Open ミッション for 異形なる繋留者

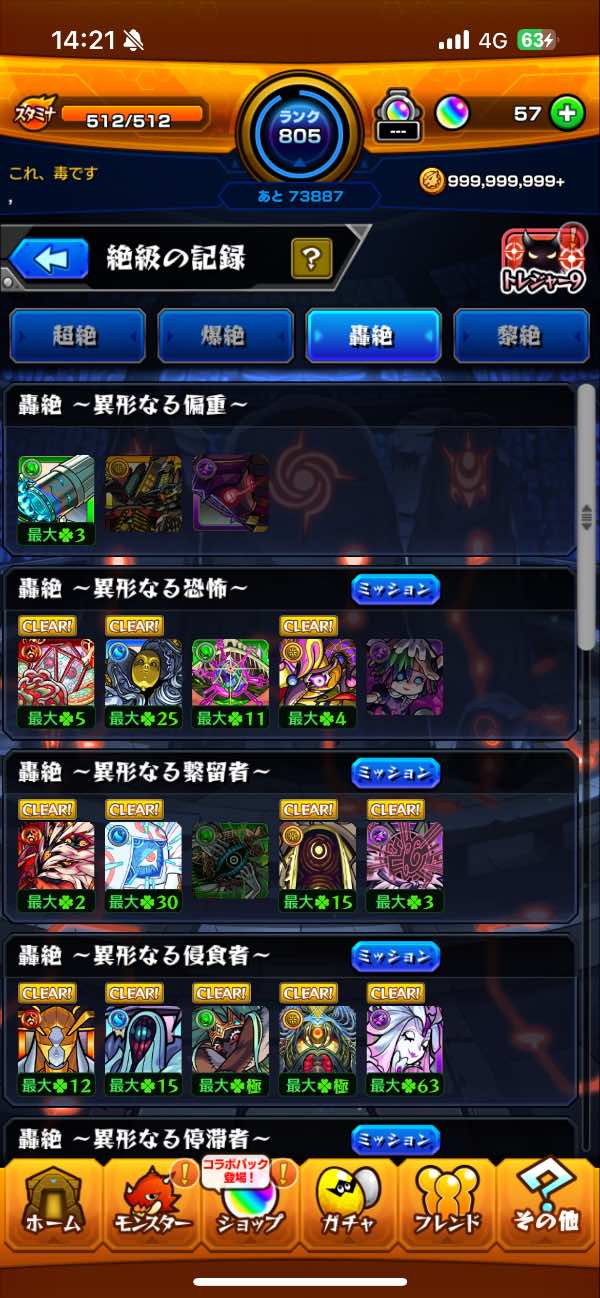396,773
